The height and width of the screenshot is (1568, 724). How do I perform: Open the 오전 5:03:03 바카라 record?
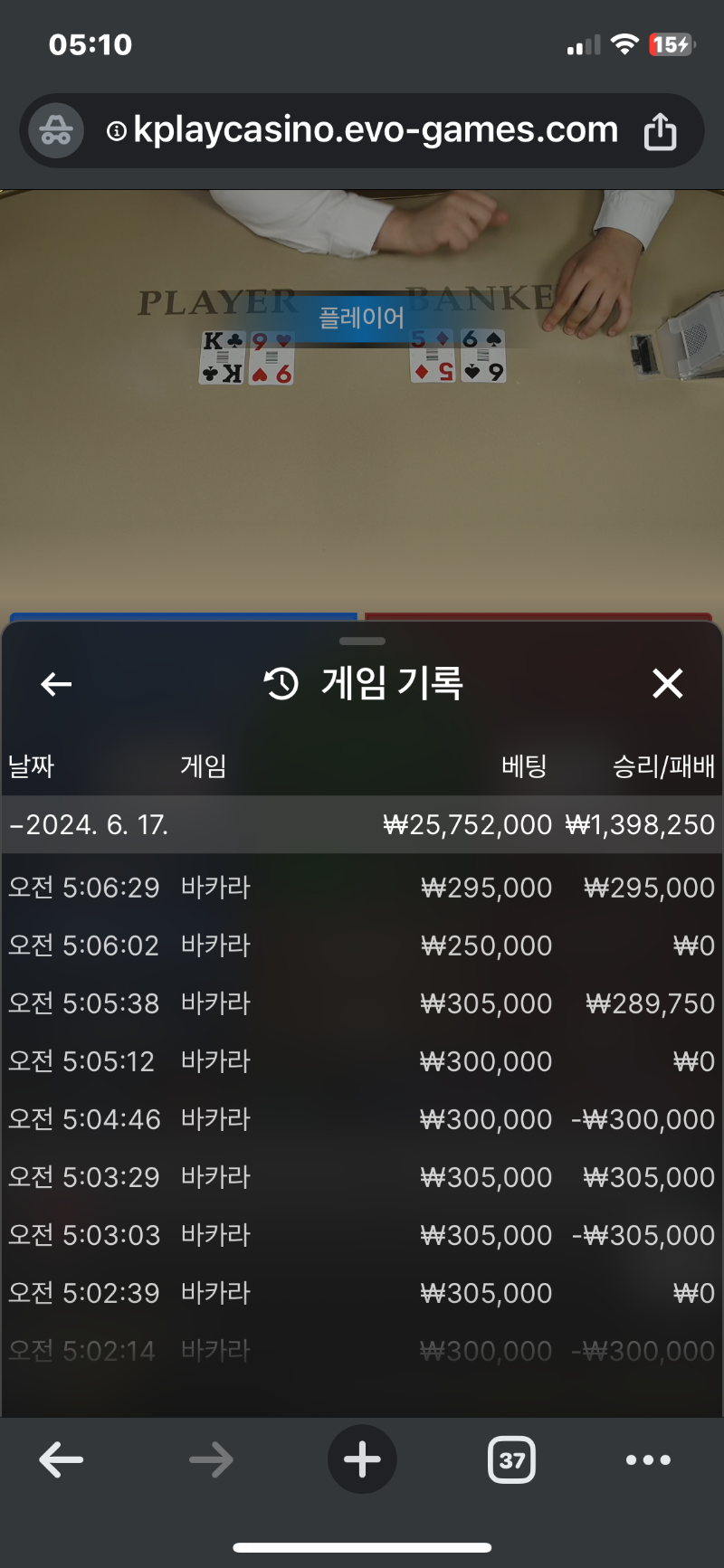(x=362, y=1235)
